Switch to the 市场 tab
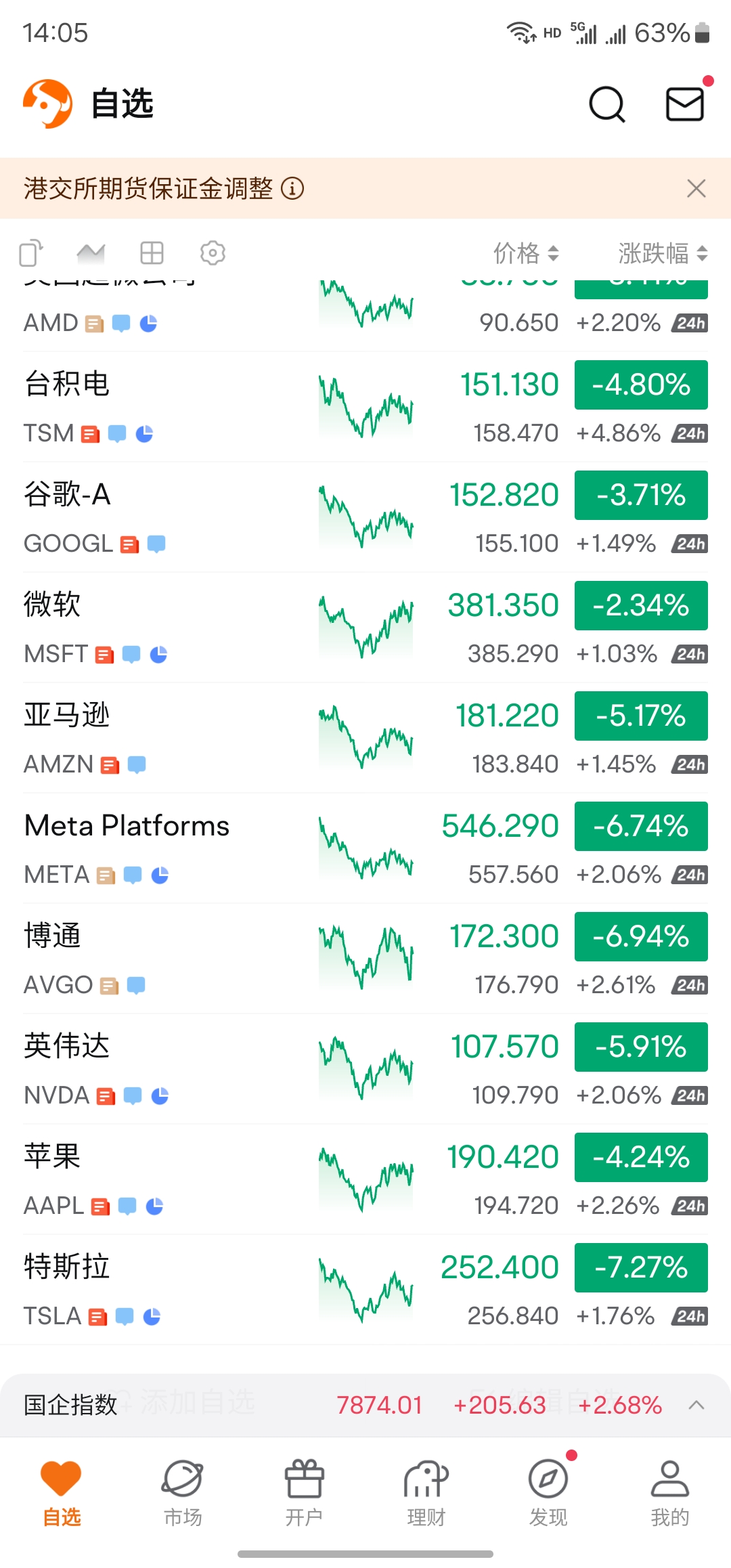 coord(183,1494)
